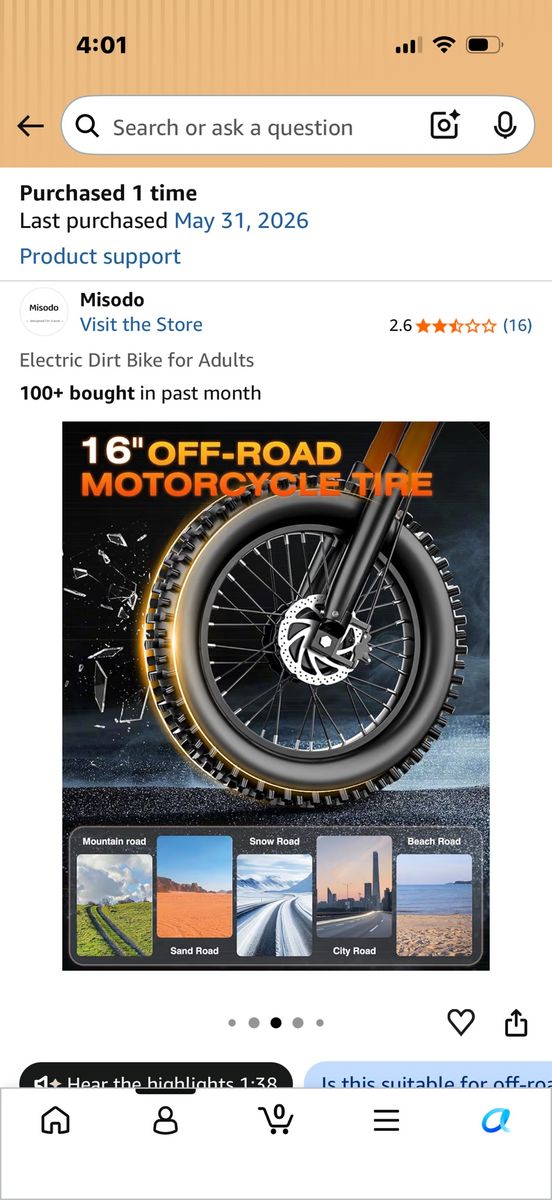The width and height of the screenshot is (552, 1200).
Task: Open the Rufus AI assistant tab
Action: [x=496, y=1120]
